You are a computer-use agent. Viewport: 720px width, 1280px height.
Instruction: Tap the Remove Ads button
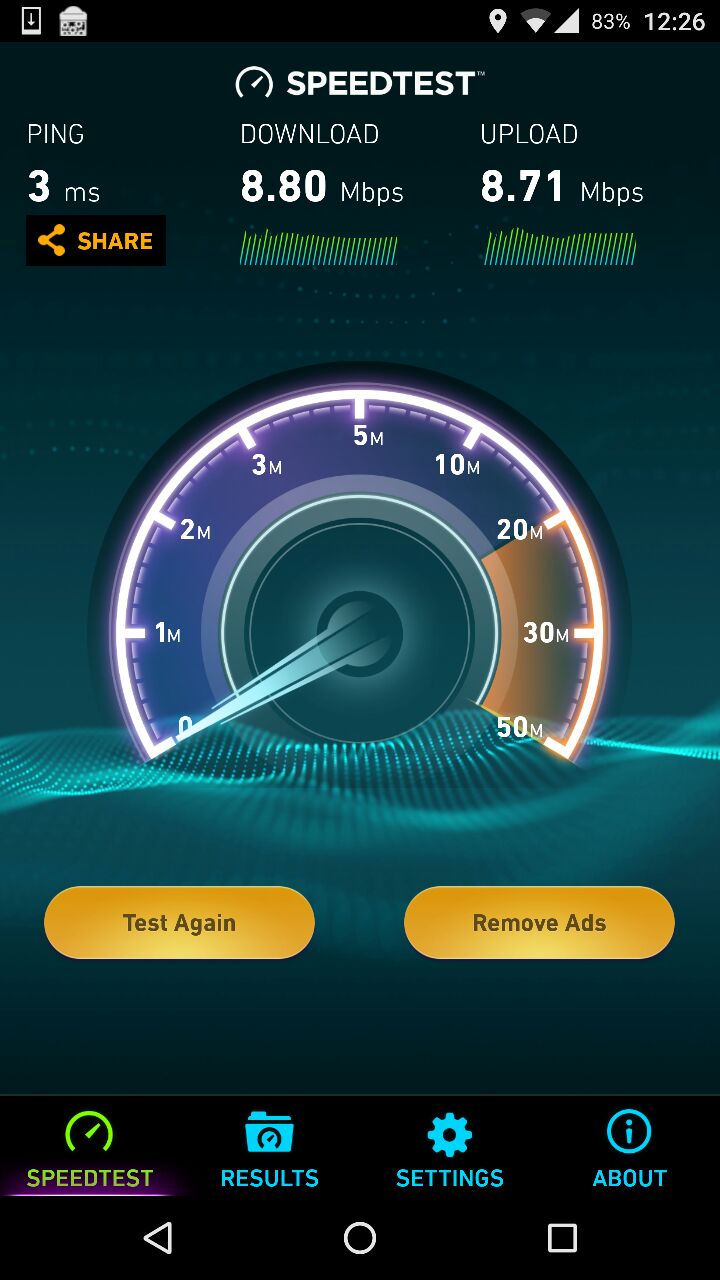pyautogui.click(x=539, y=922)
